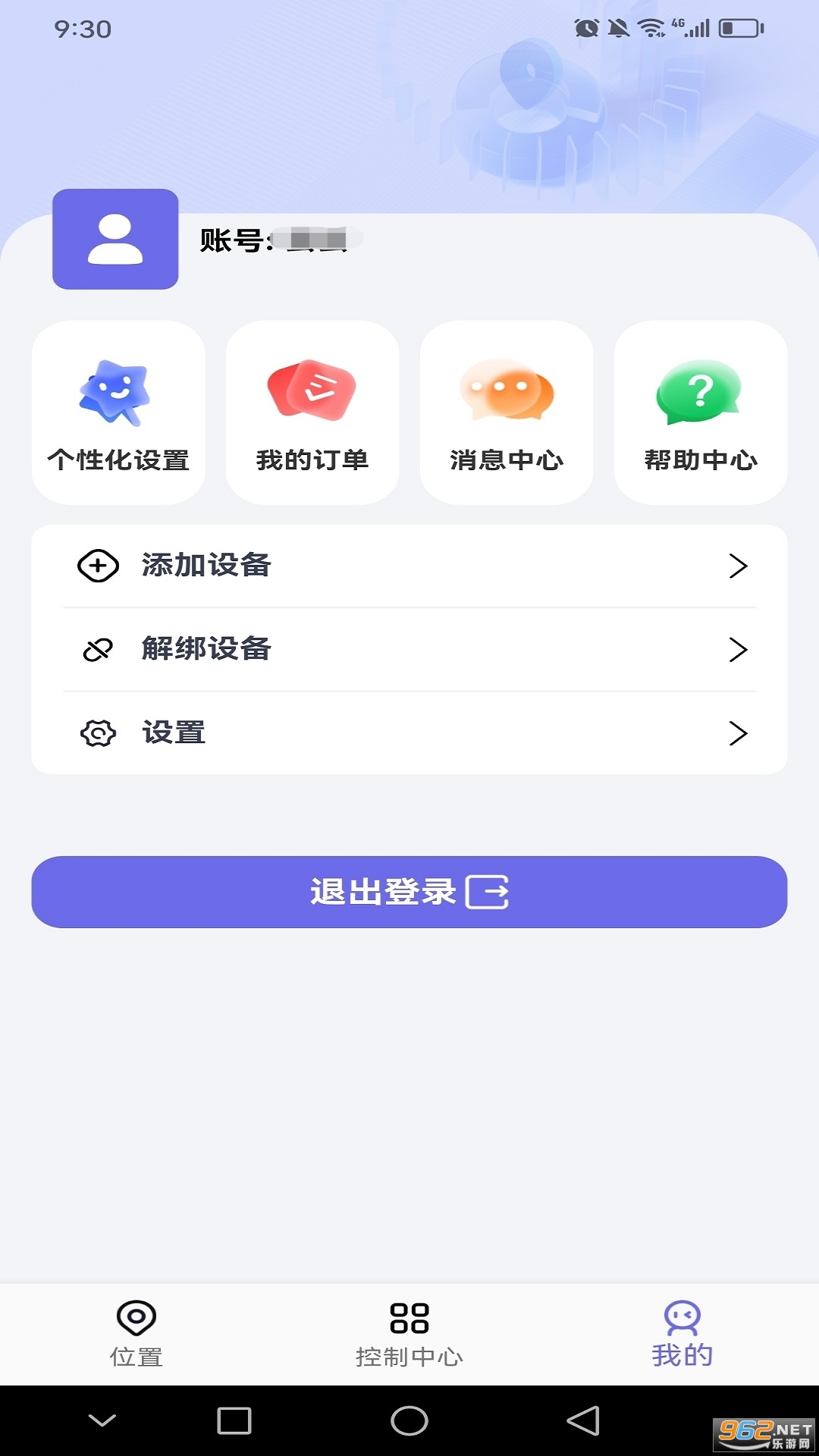Click the 解绑设备 broken-link icon

click(x=97, y=648)
